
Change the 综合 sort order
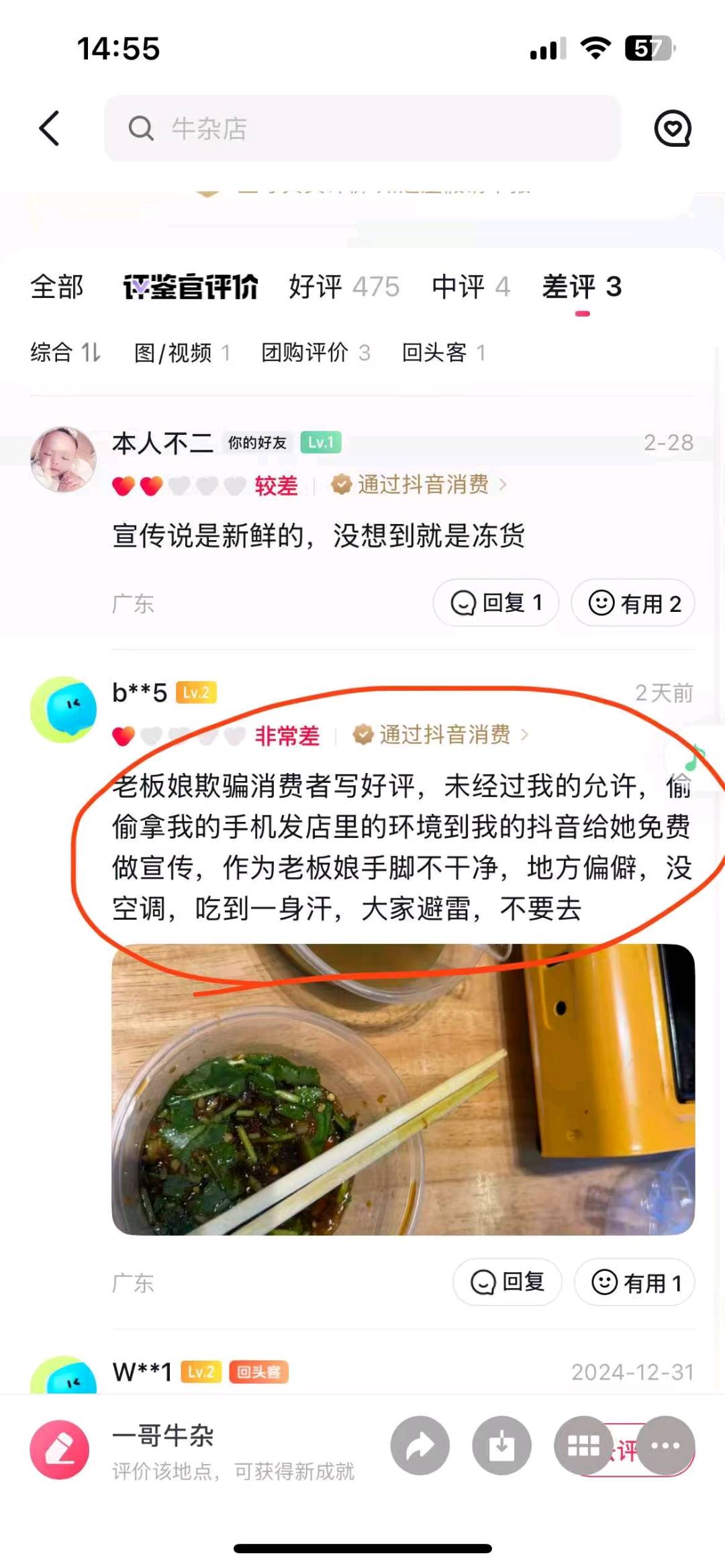tap(65, 352)
